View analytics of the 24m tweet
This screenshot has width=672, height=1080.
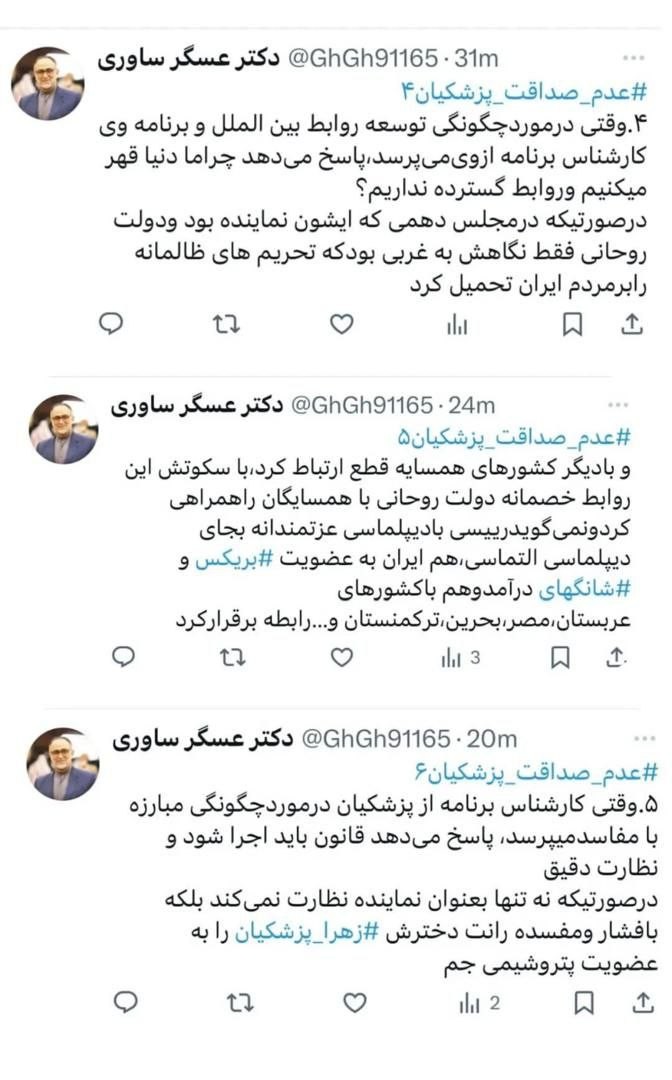pyautogui.click(x=461, y=657)
